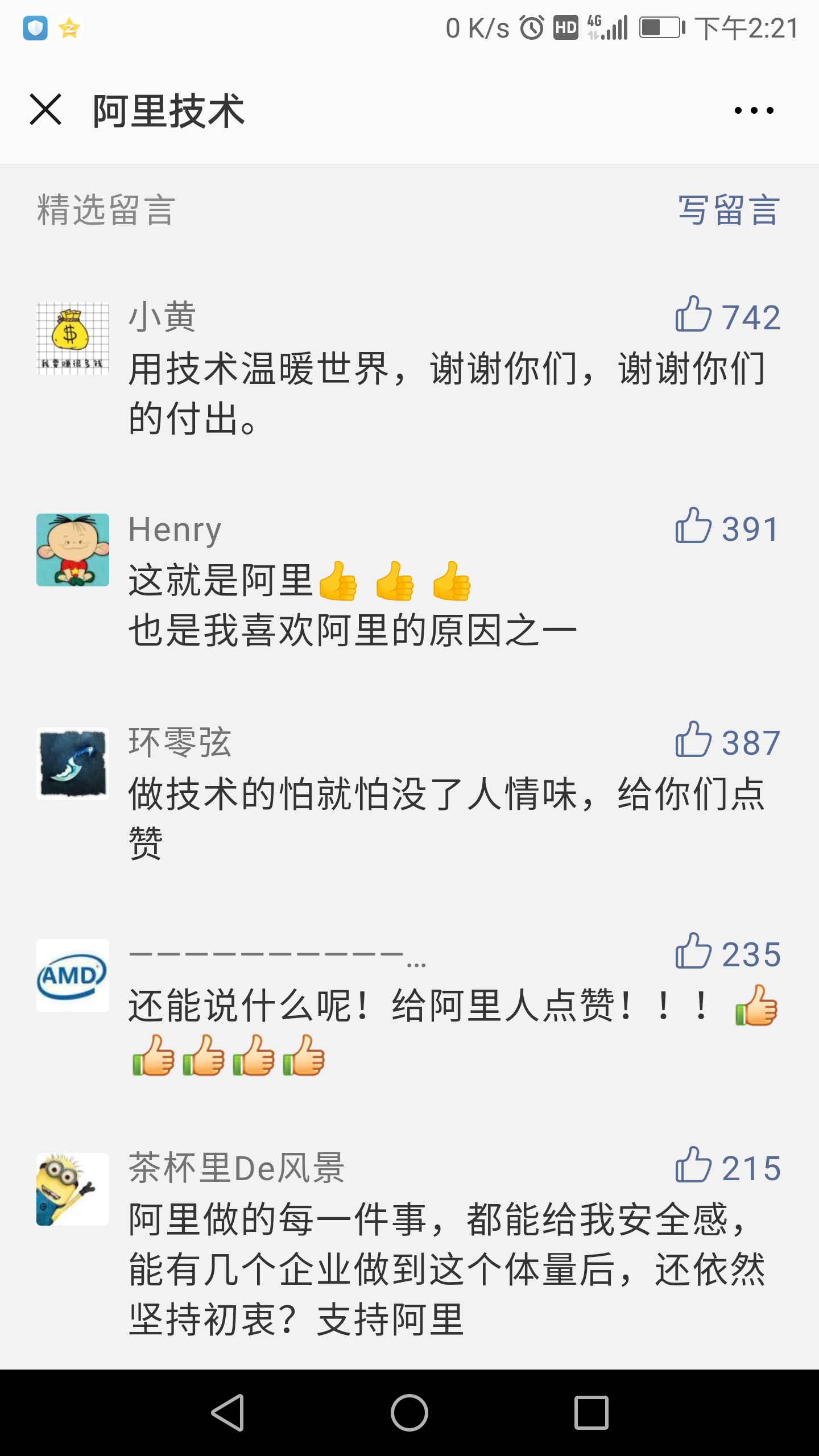Like 小黄's comment

click(694, 315)
